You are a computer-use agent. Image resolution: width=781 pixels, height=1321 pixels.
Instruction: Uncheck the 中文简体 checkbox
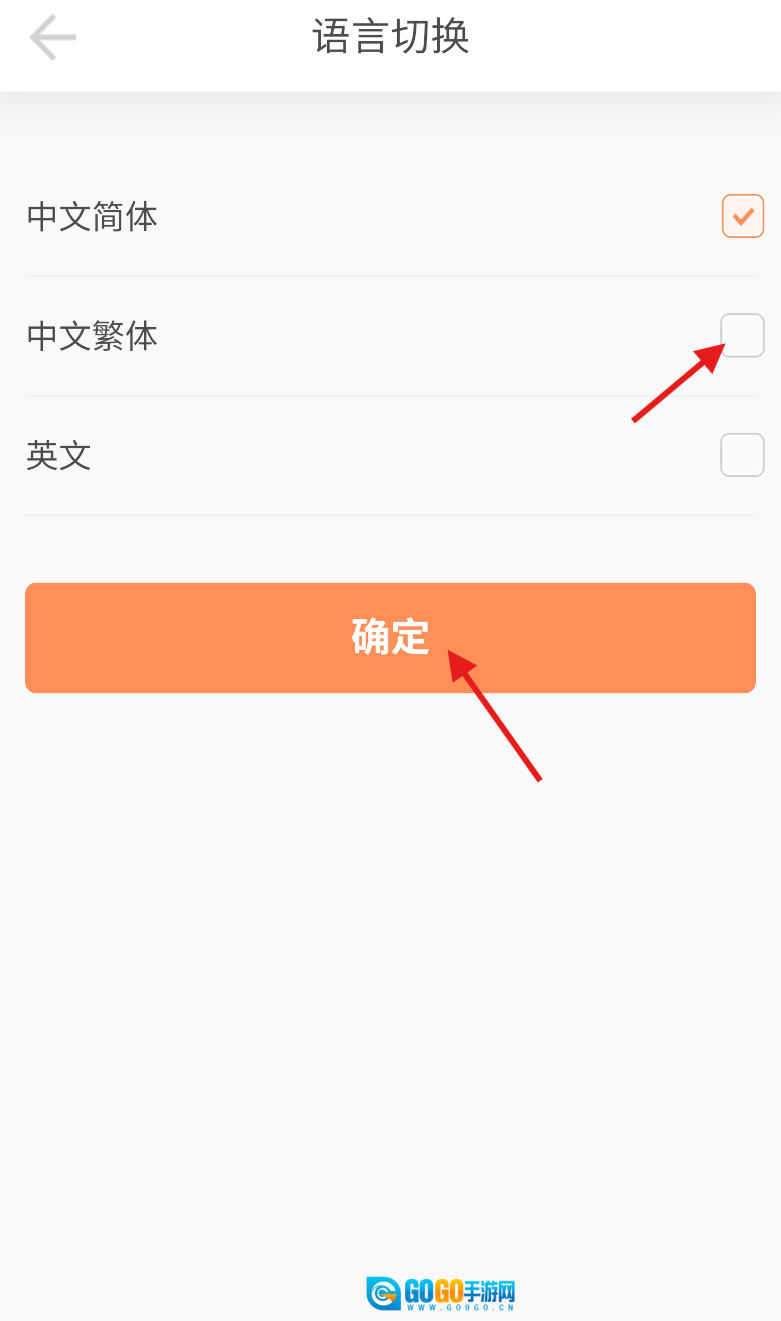pyautogui.click(x=742, y=216)
